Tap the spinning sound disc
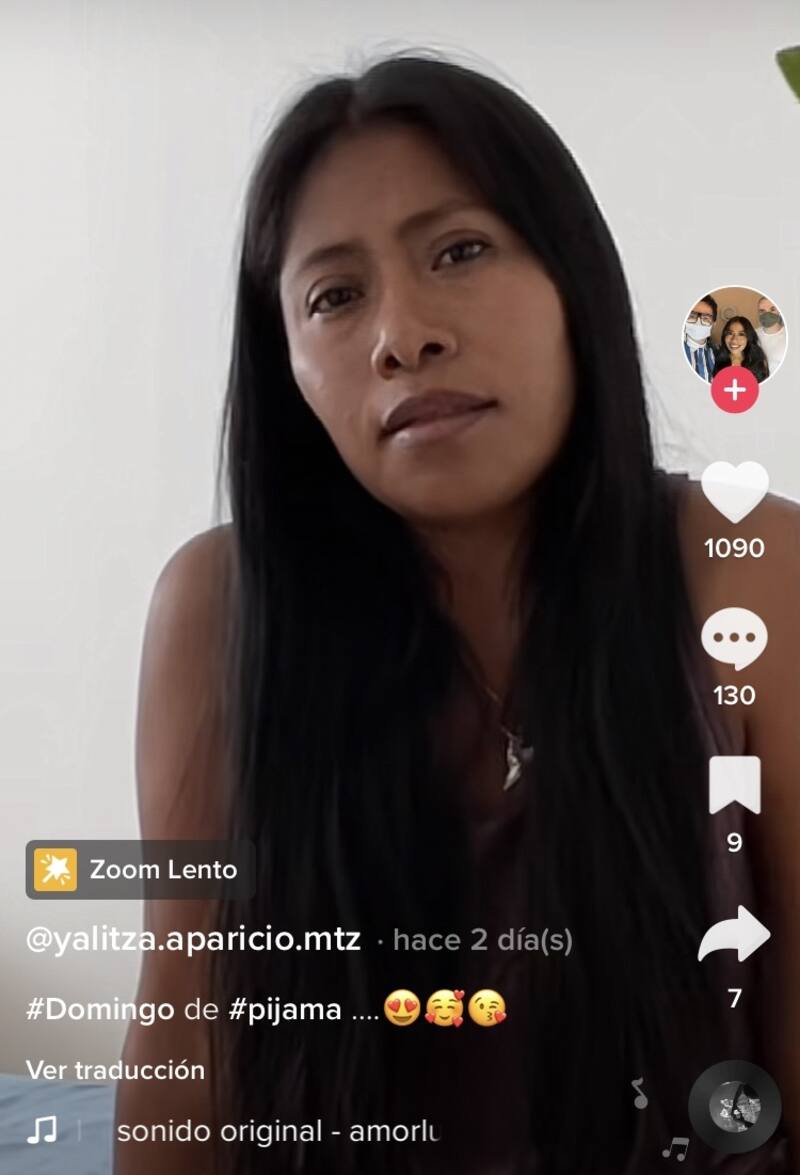 pos(735,1107)
